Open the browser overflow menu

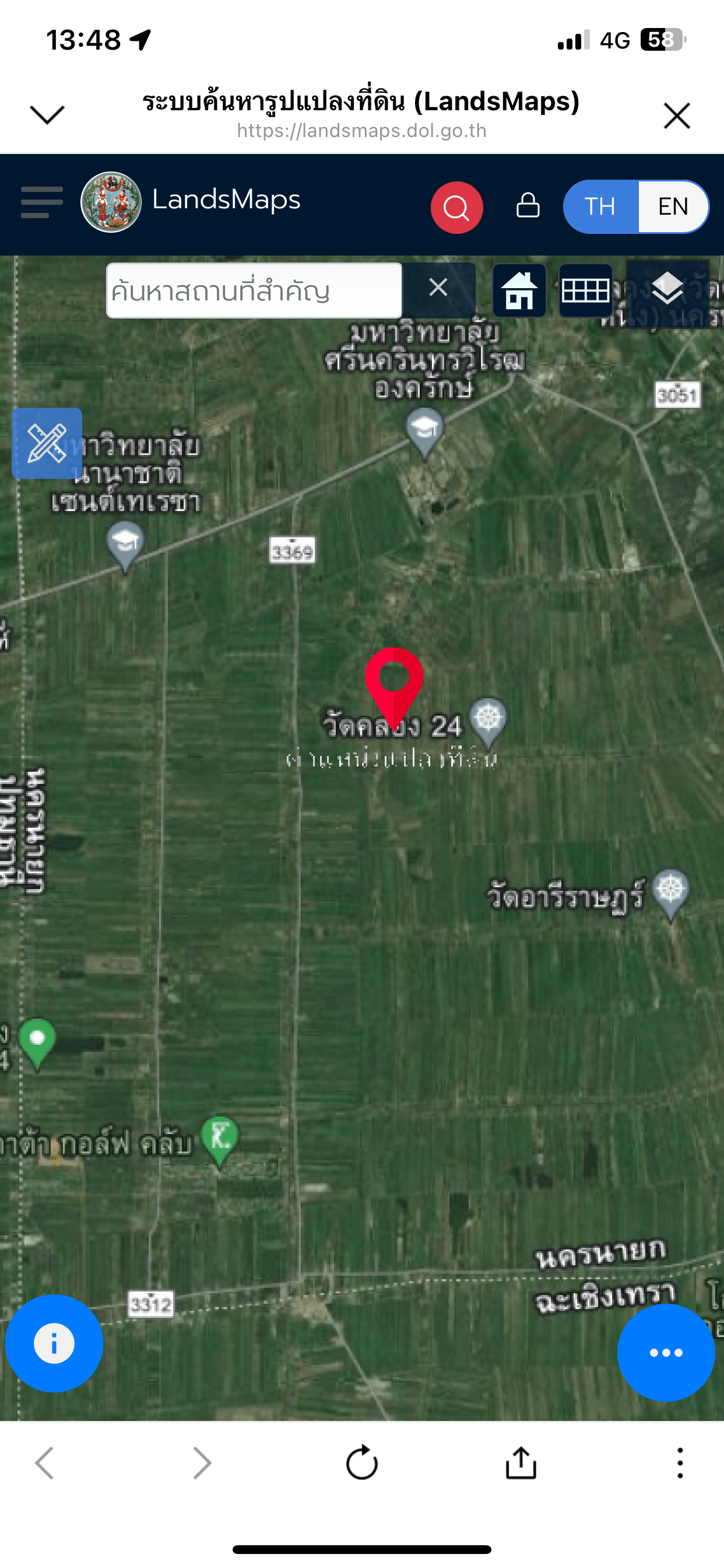pos(680,1462)
